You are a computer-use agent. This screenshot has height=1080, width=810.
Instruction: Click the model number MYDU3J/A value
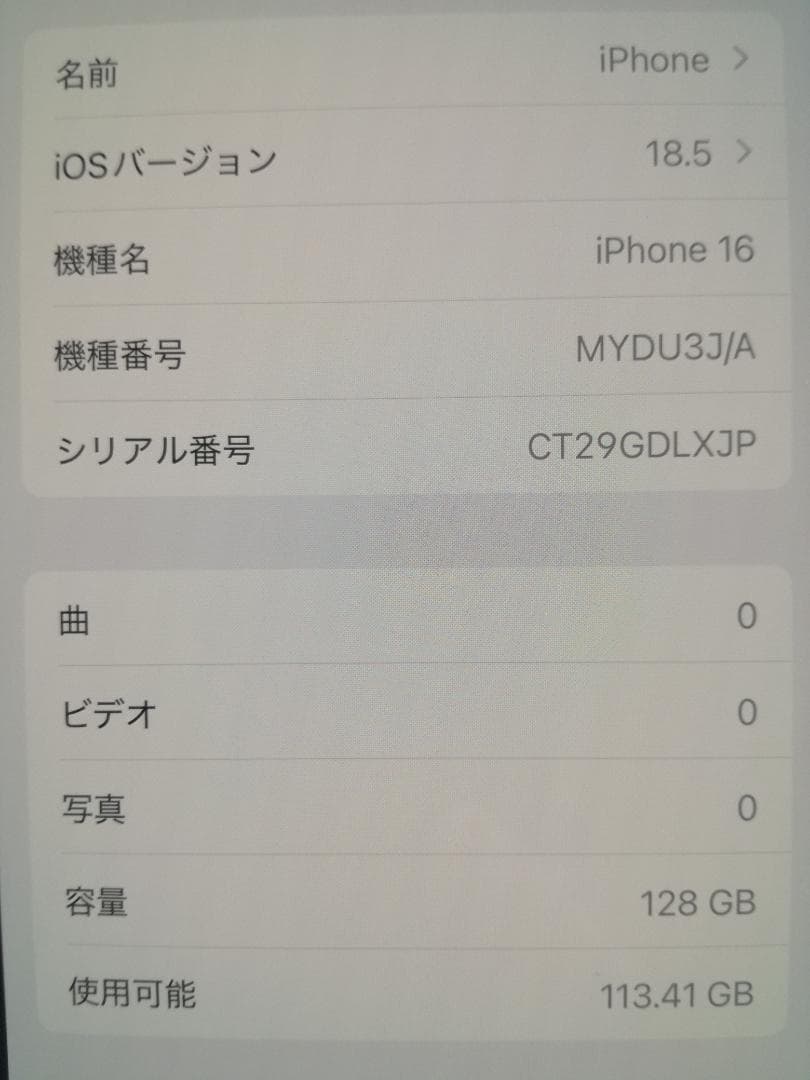click(x=665, y=349)
